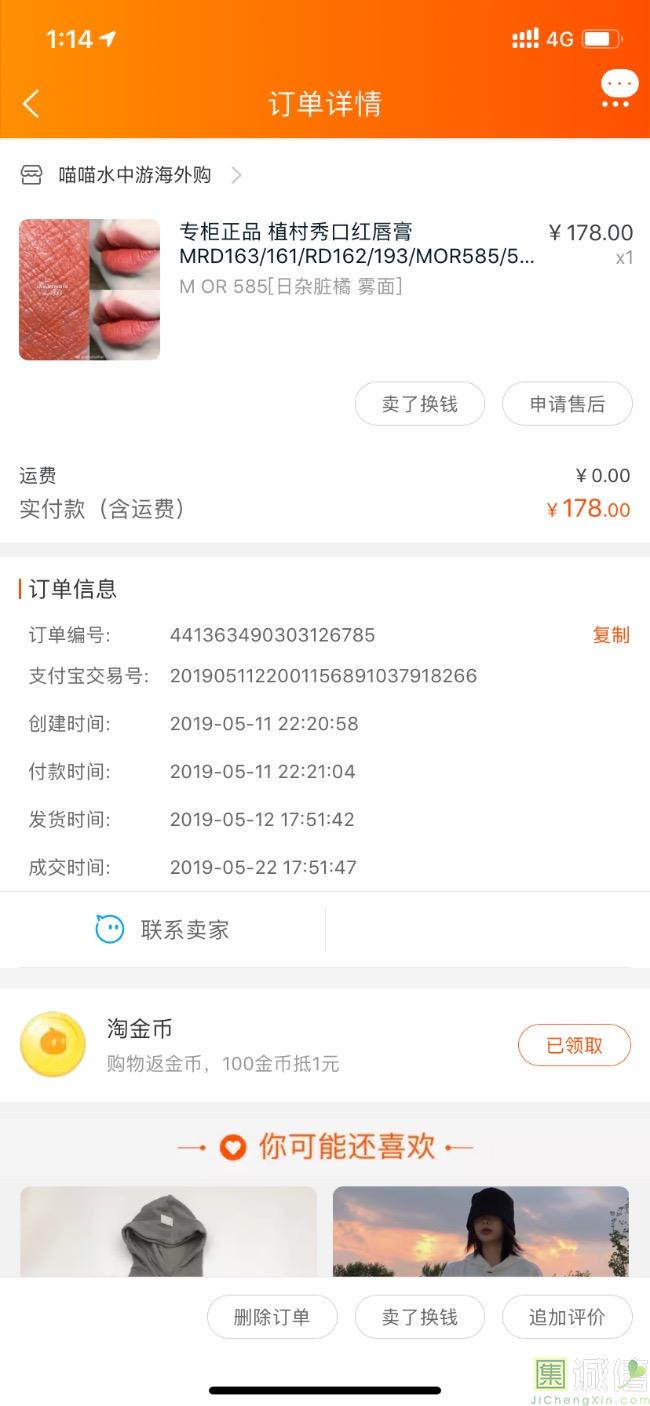Add a follow-up review via 追加评价
This screenshot has width=650, height=1406.
pos(567,1317)
